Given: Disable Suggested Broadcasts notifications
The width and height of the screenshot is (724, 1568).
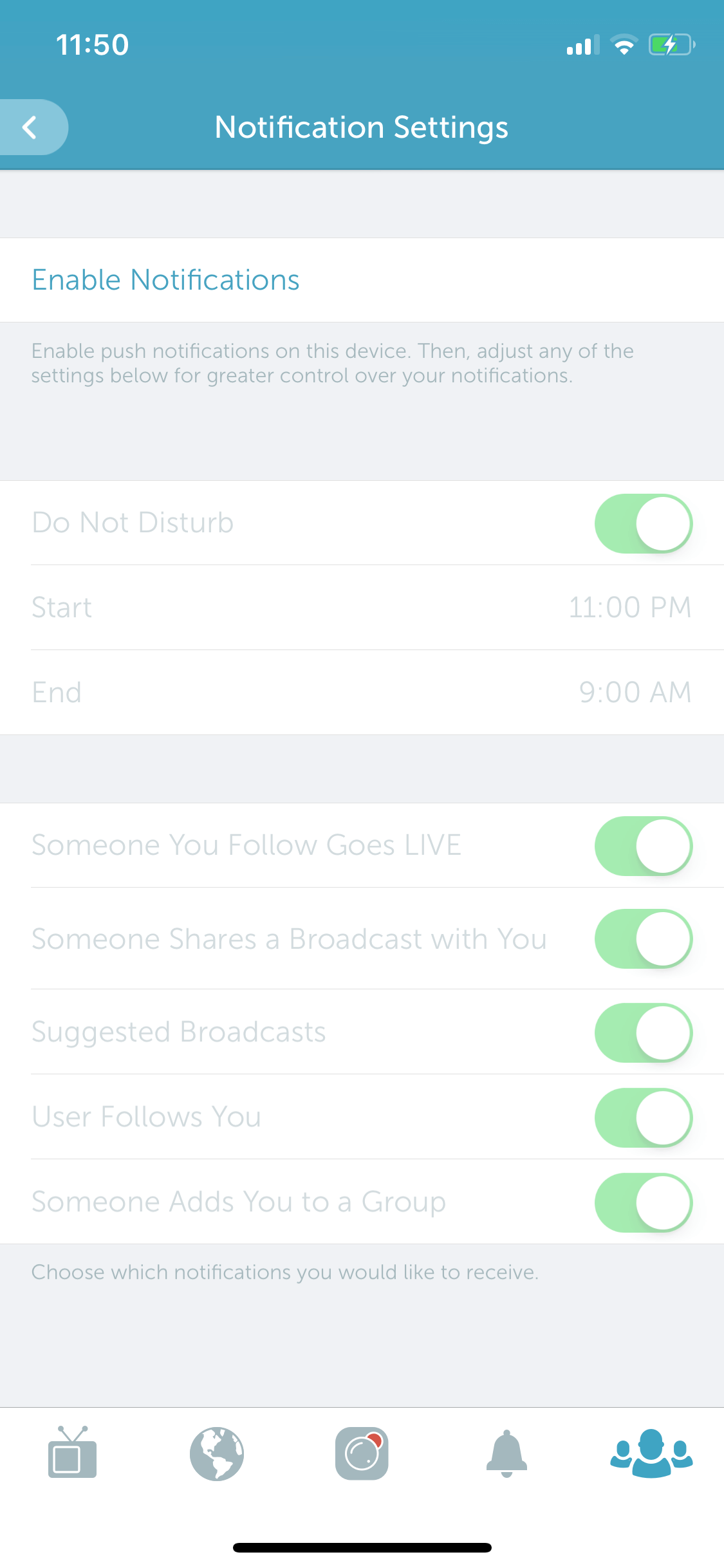Looking at the screenshot, I should click(644, 1032).
